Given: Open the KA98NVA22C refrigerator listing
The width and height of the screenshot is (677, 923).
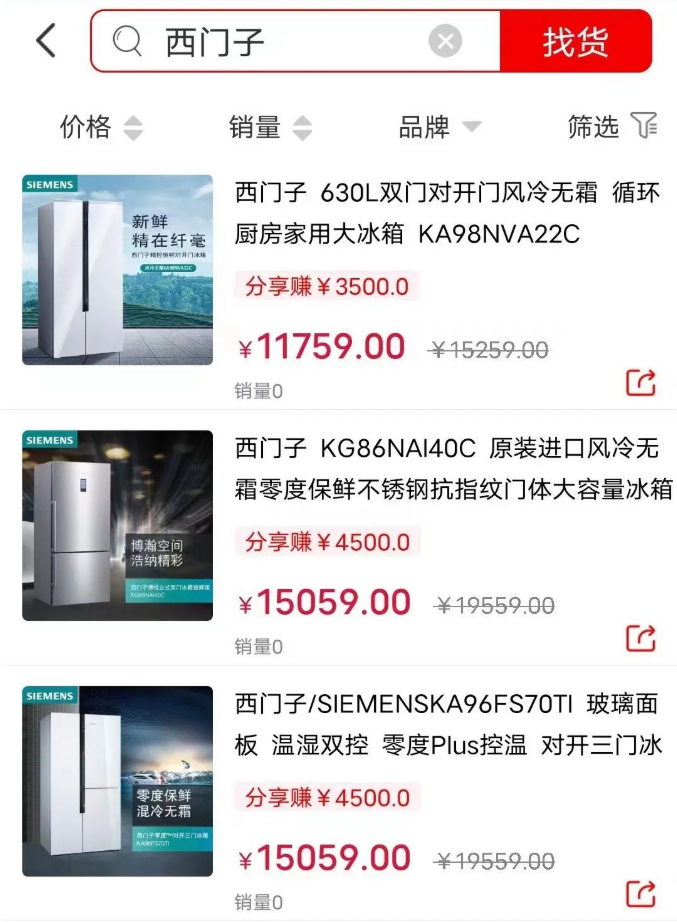Looking at the screenshot, I should coord(447,213).
